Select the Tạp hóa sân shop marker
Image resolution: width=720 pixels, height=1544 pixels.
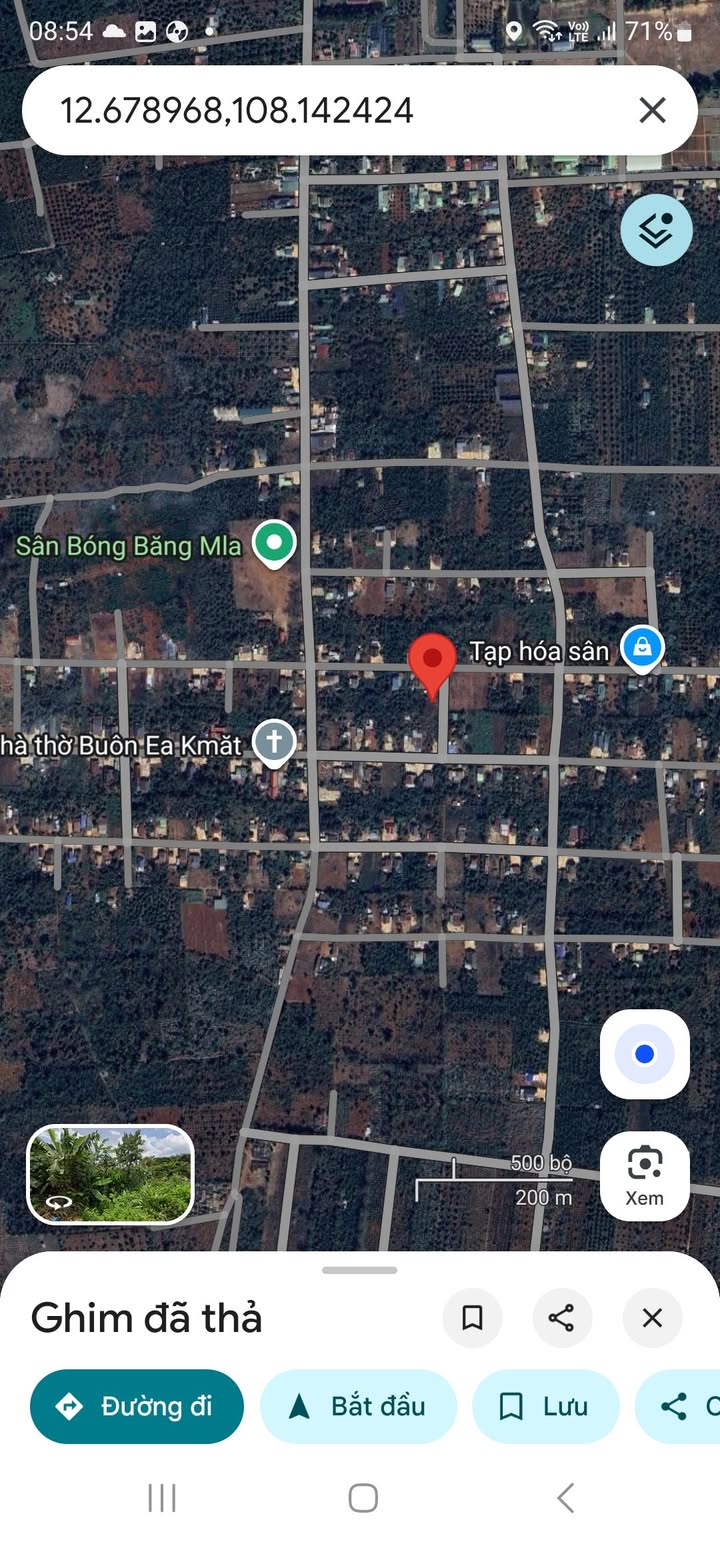[641, 648]
